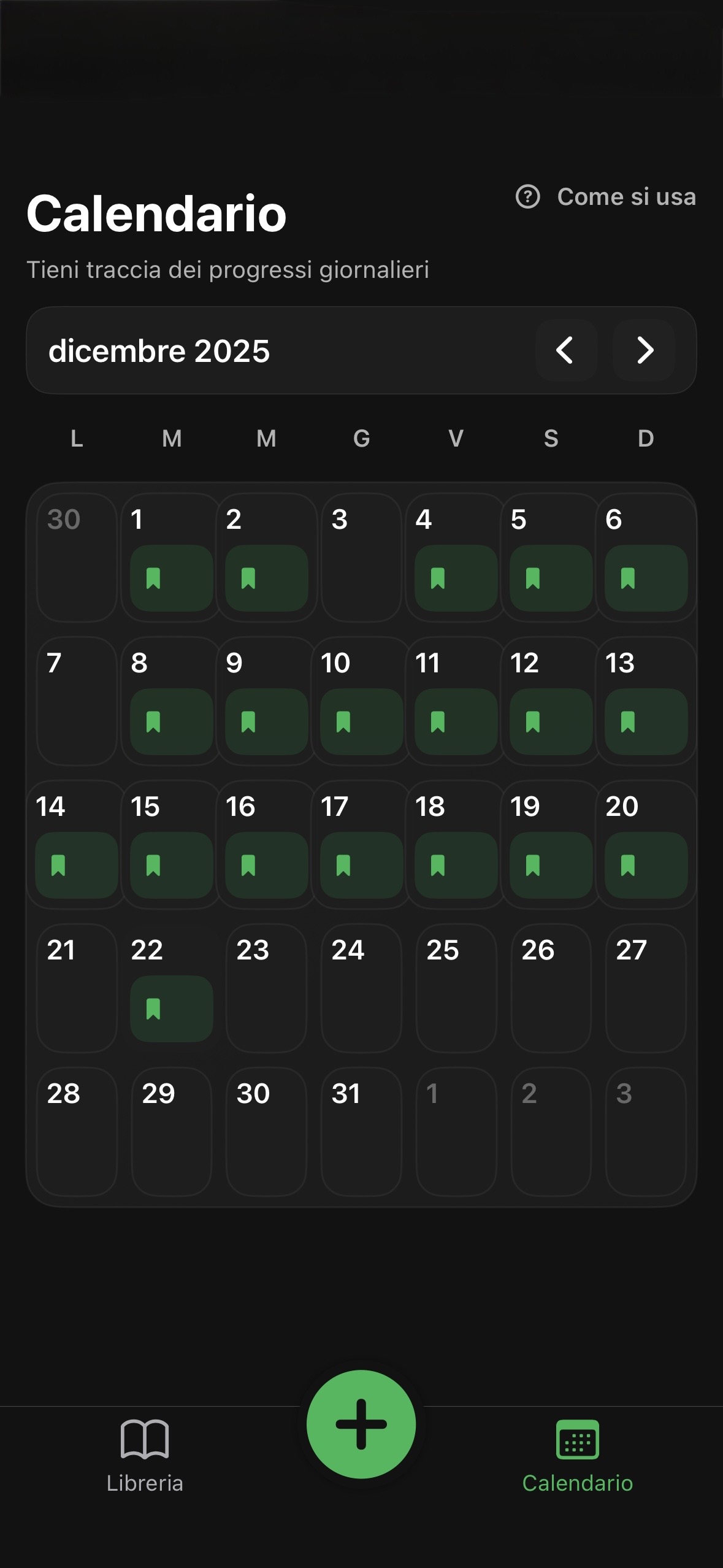Toggle reading progress on December 23

(266, 988)
